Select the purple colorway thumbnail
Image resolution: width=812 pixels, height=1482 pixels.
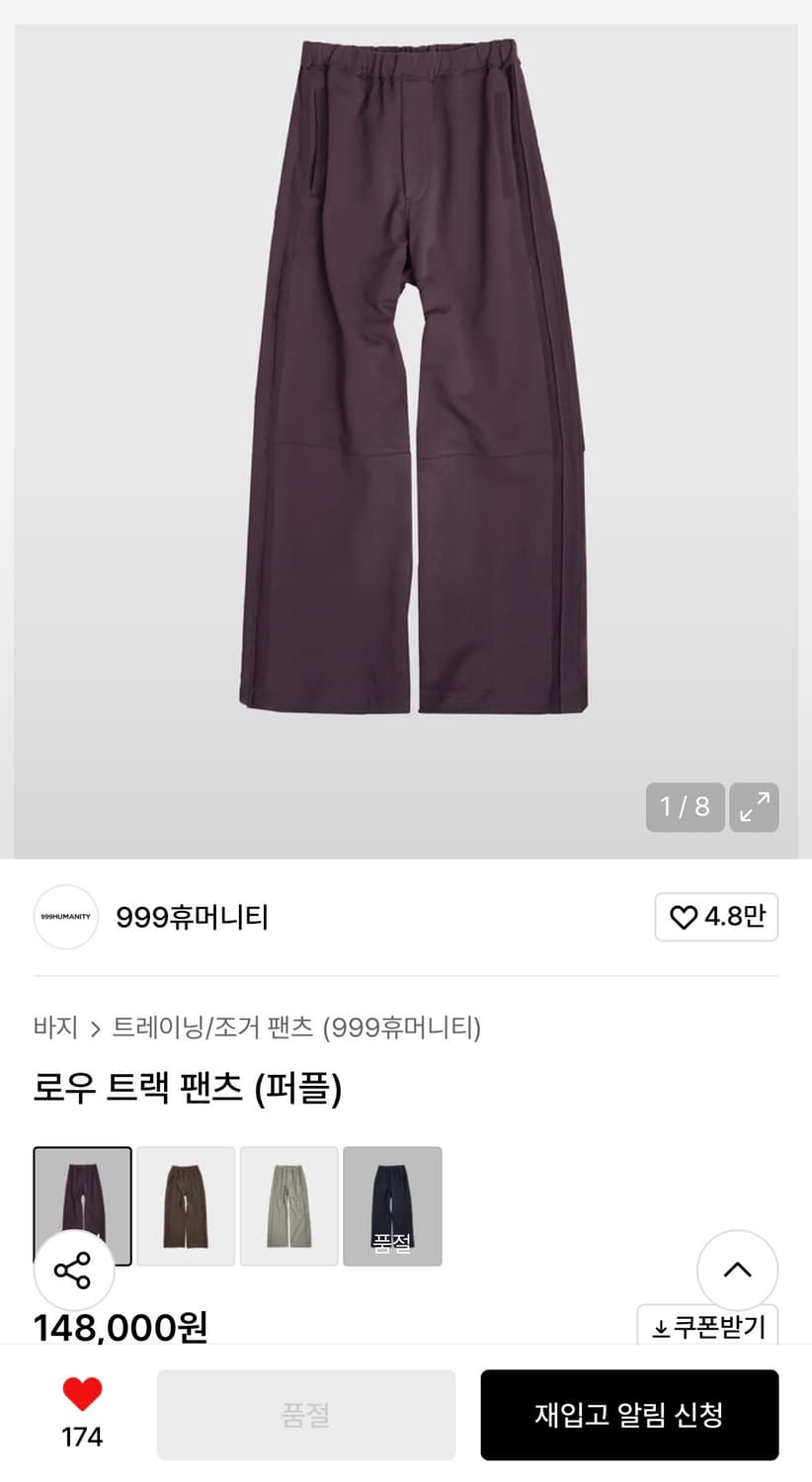pyautogui.click(x=82, y=1205)
